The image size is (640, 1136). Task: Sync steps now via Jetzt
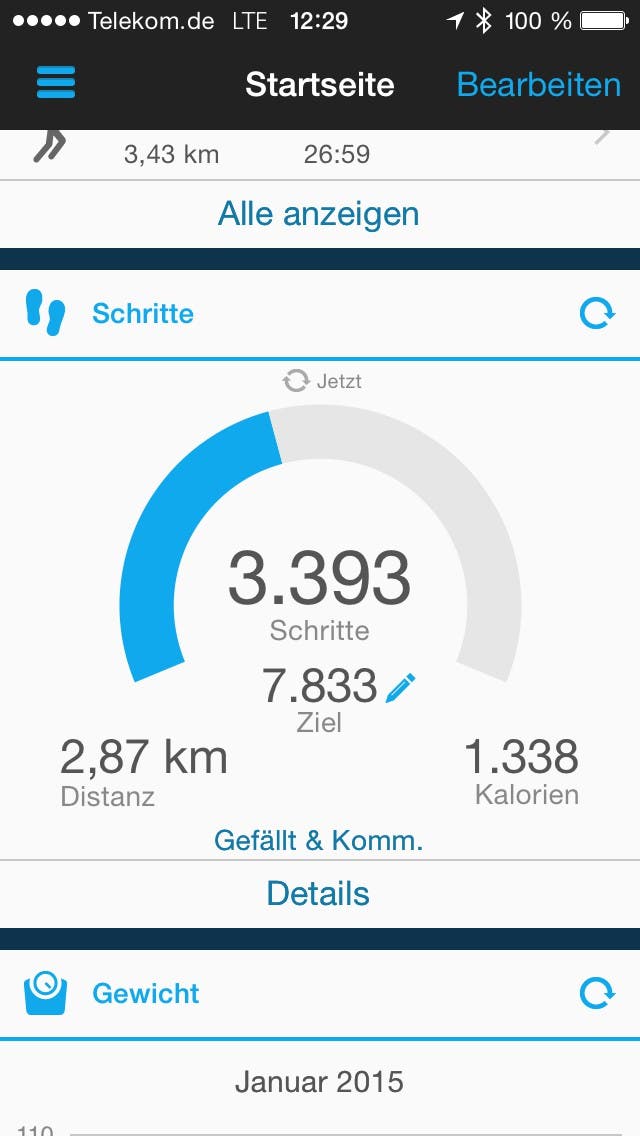click(x=322, y=381)
